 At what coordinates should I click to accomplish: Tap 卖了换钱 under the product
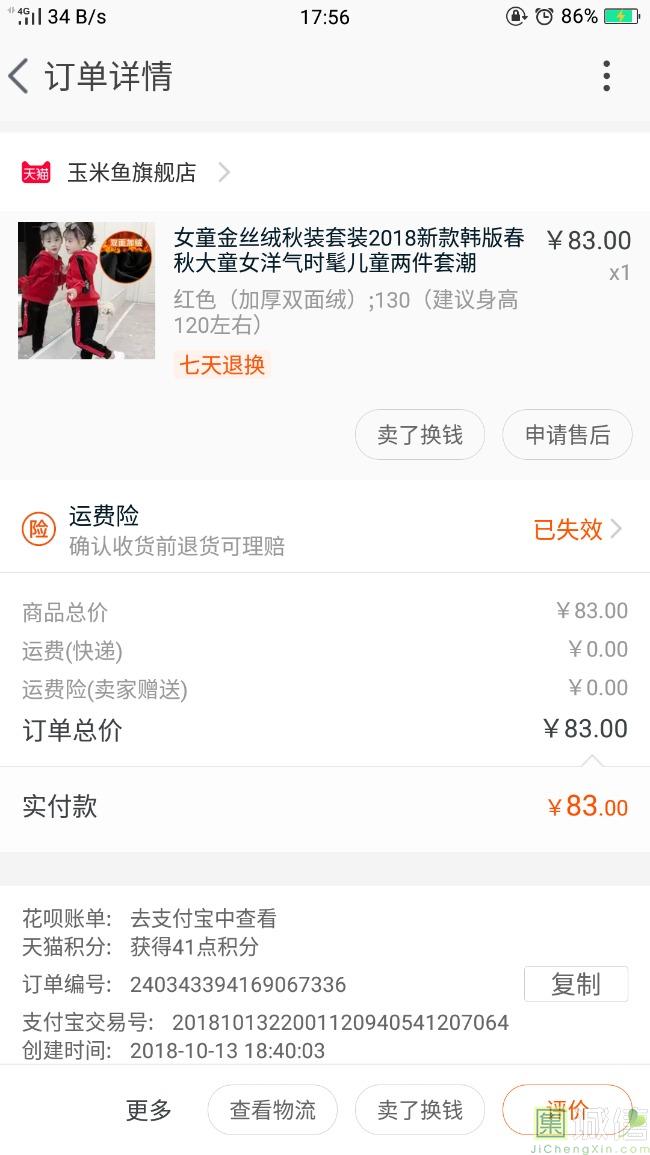pos(420,435)
